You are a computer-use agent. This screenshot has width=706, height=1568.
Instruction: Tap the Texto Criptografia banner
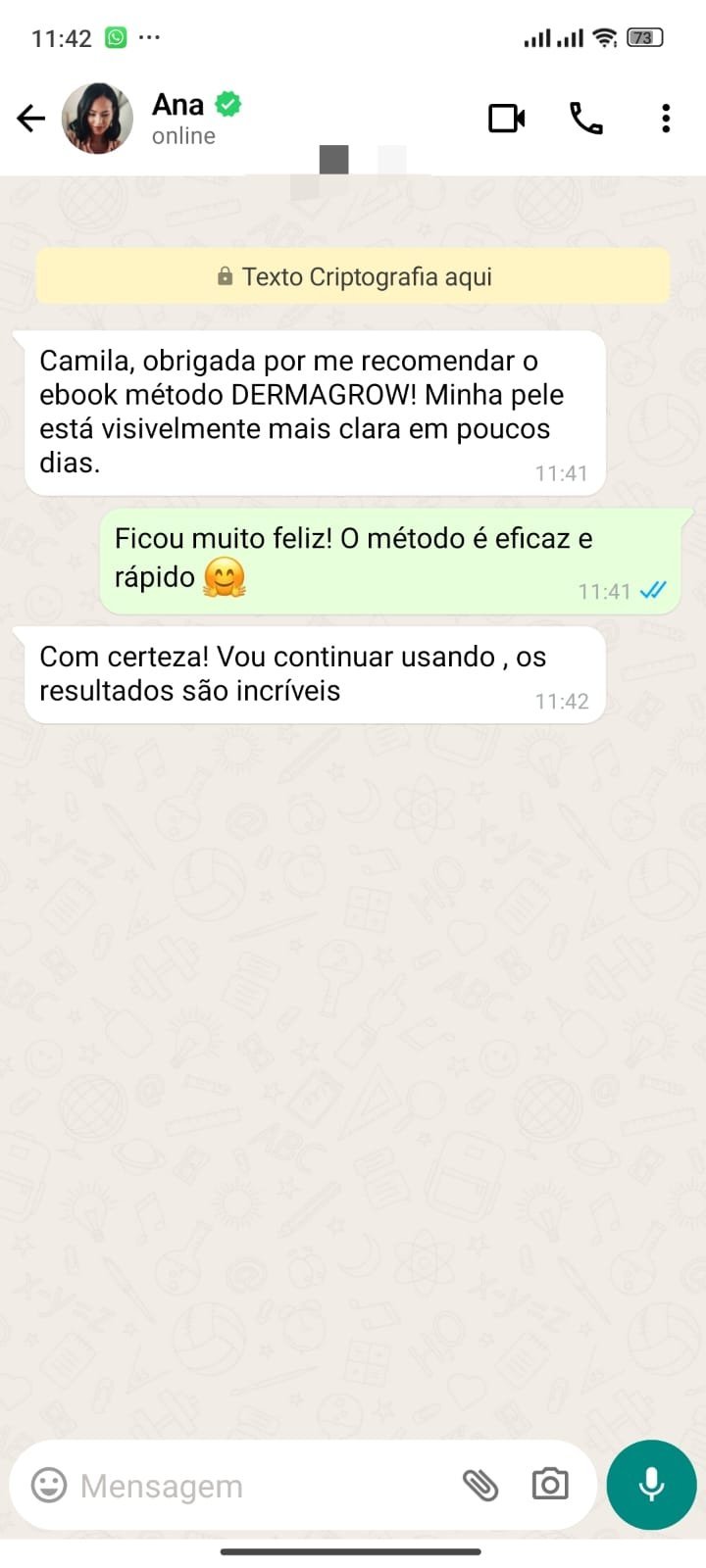click(x=353, y=275)
